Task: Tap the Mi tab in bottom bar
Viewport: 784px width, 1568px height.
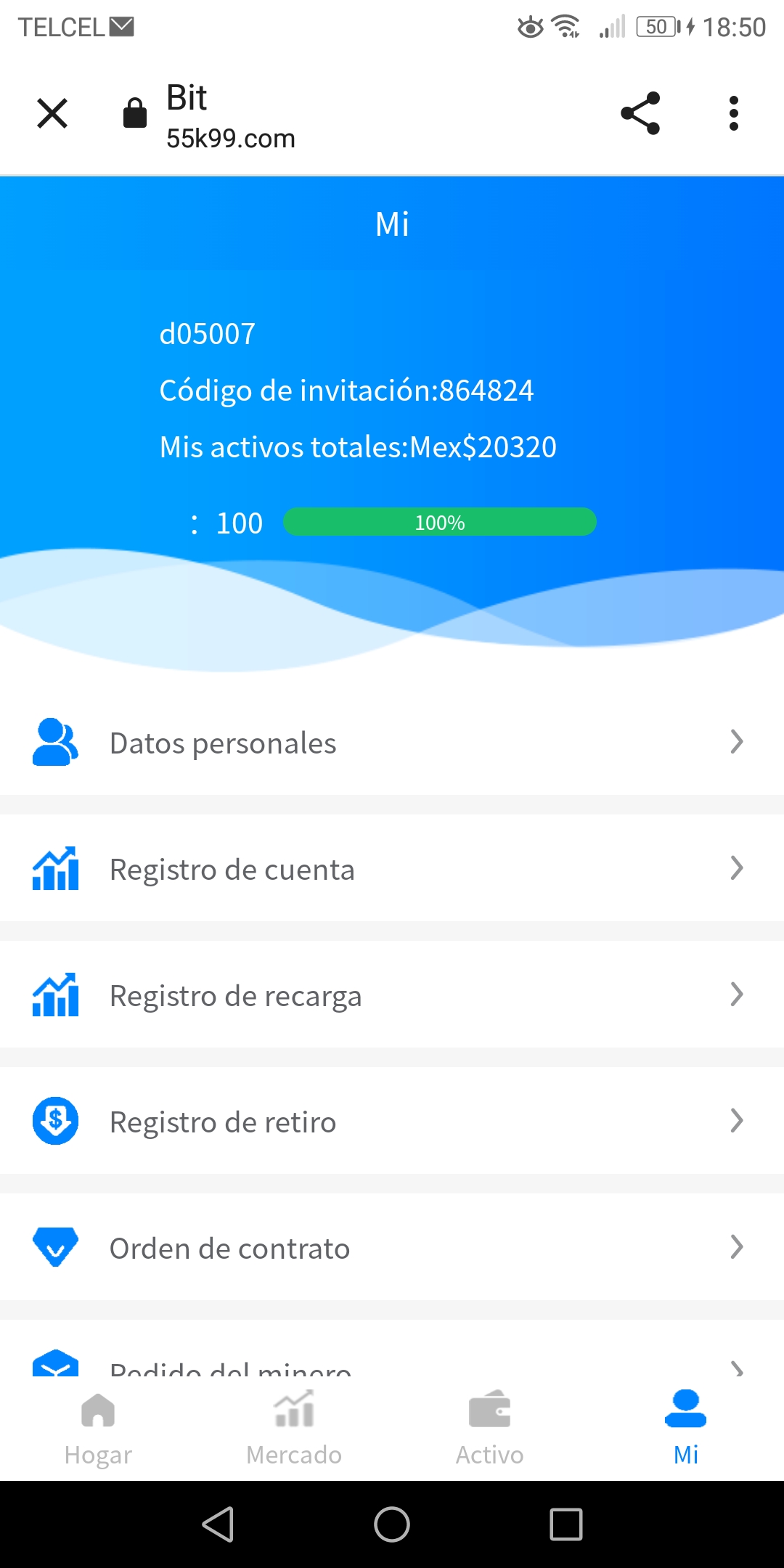Action: (686, 1428)
